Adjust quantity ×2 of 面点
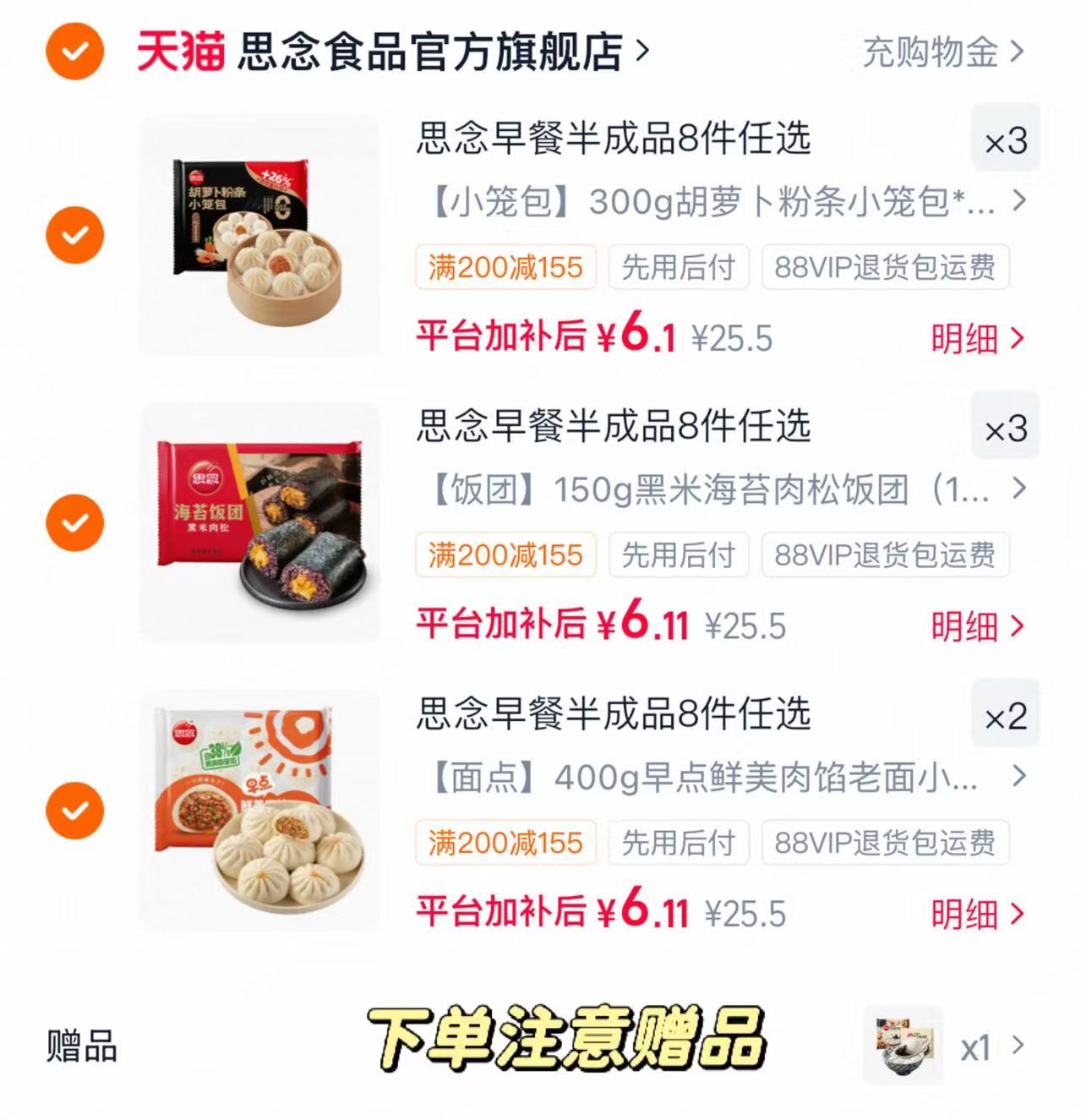This screenshot has height=1120, width=1081. (1005, 715)
